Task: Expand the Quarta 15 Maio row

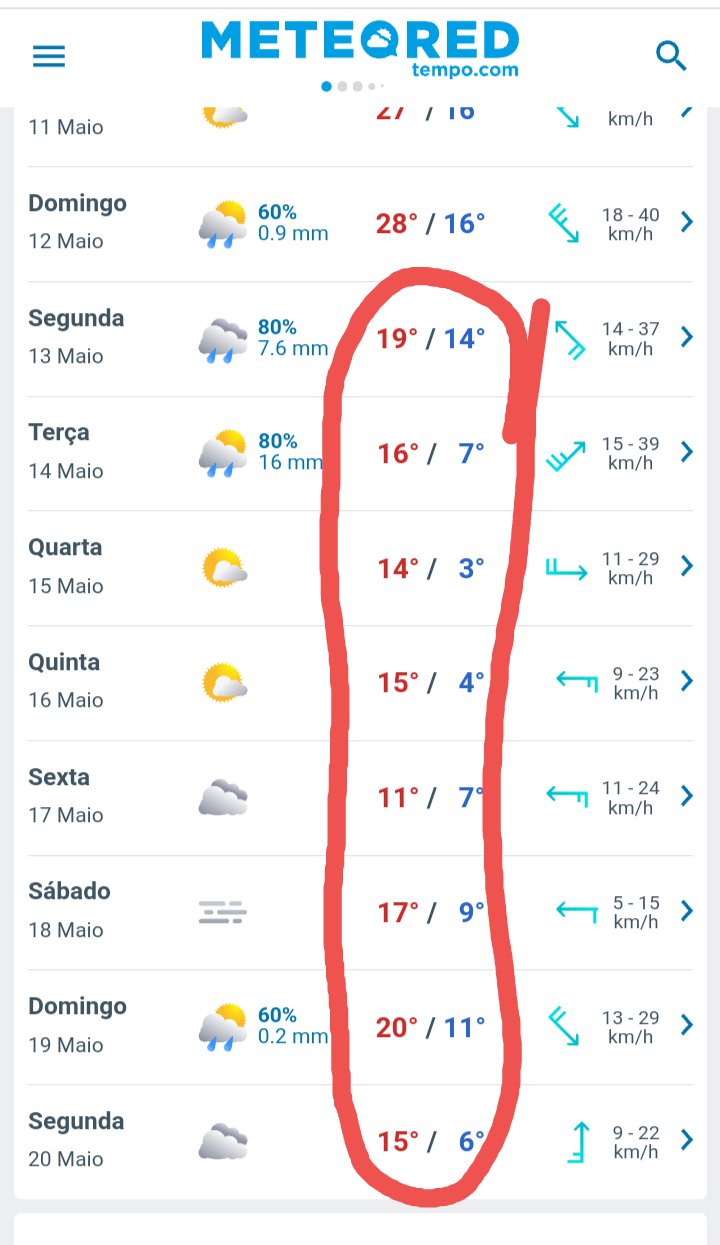Action: pyautogui.click(x=360, y=569)
